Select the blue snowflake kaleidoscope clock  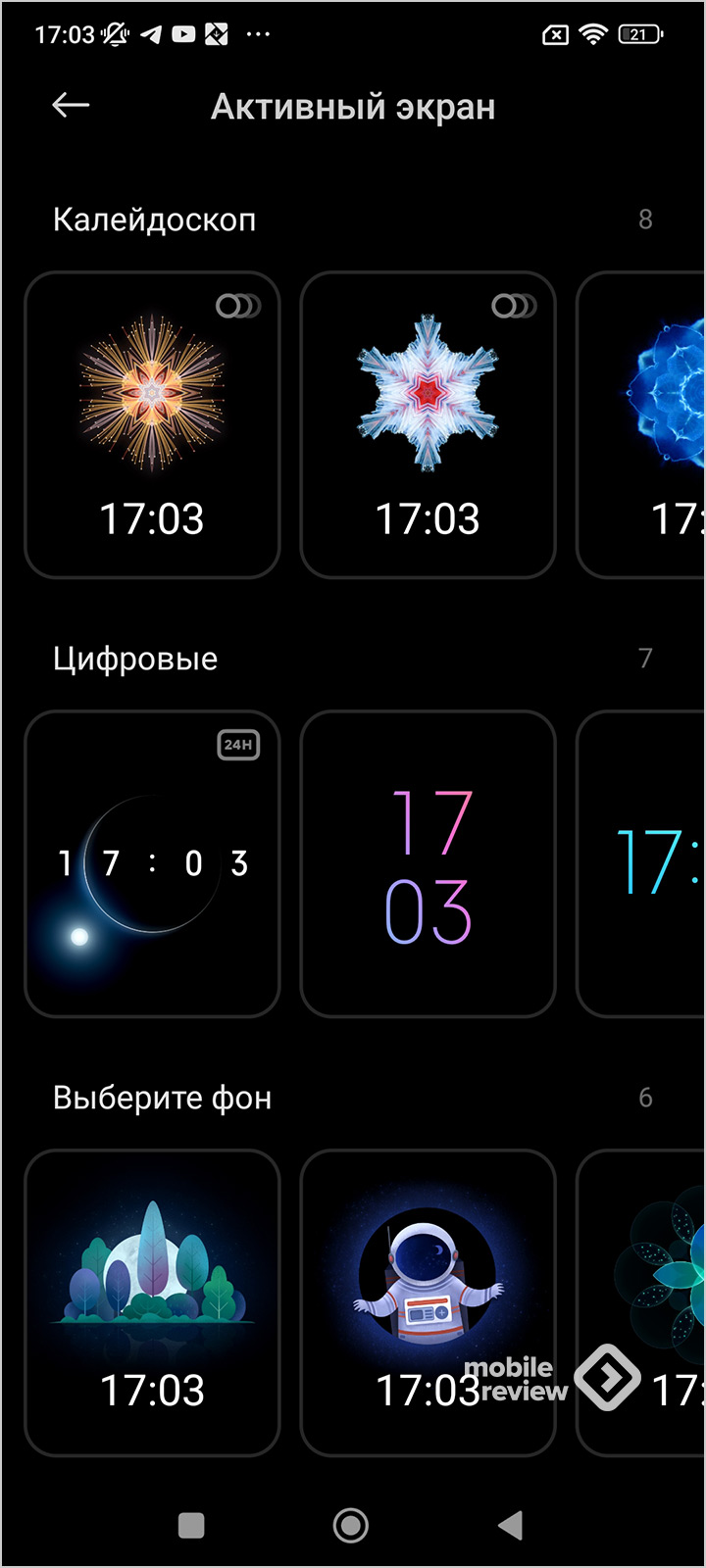(x=428, y=424)
